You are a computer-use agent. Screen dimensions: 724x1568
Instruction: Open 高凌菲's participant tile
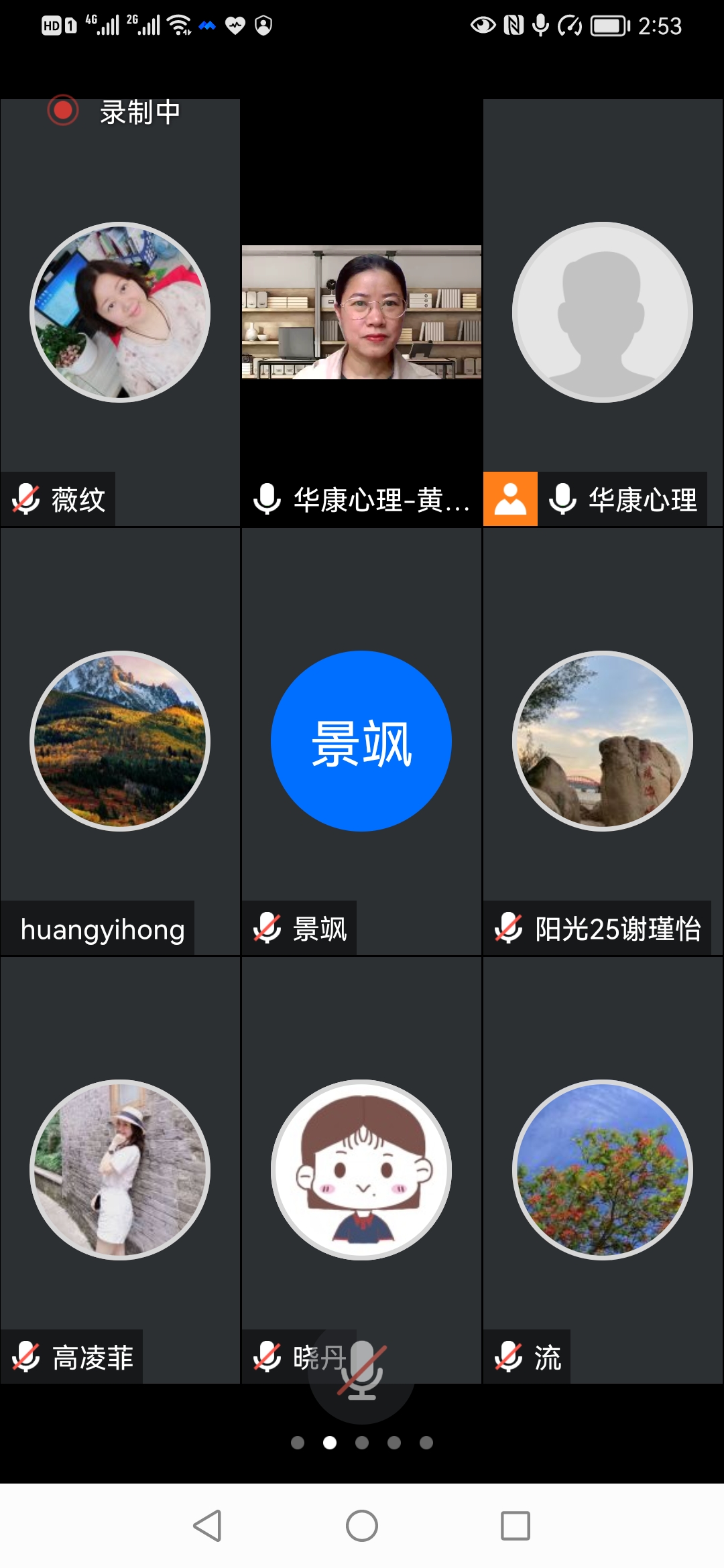tap(120, 1170)
